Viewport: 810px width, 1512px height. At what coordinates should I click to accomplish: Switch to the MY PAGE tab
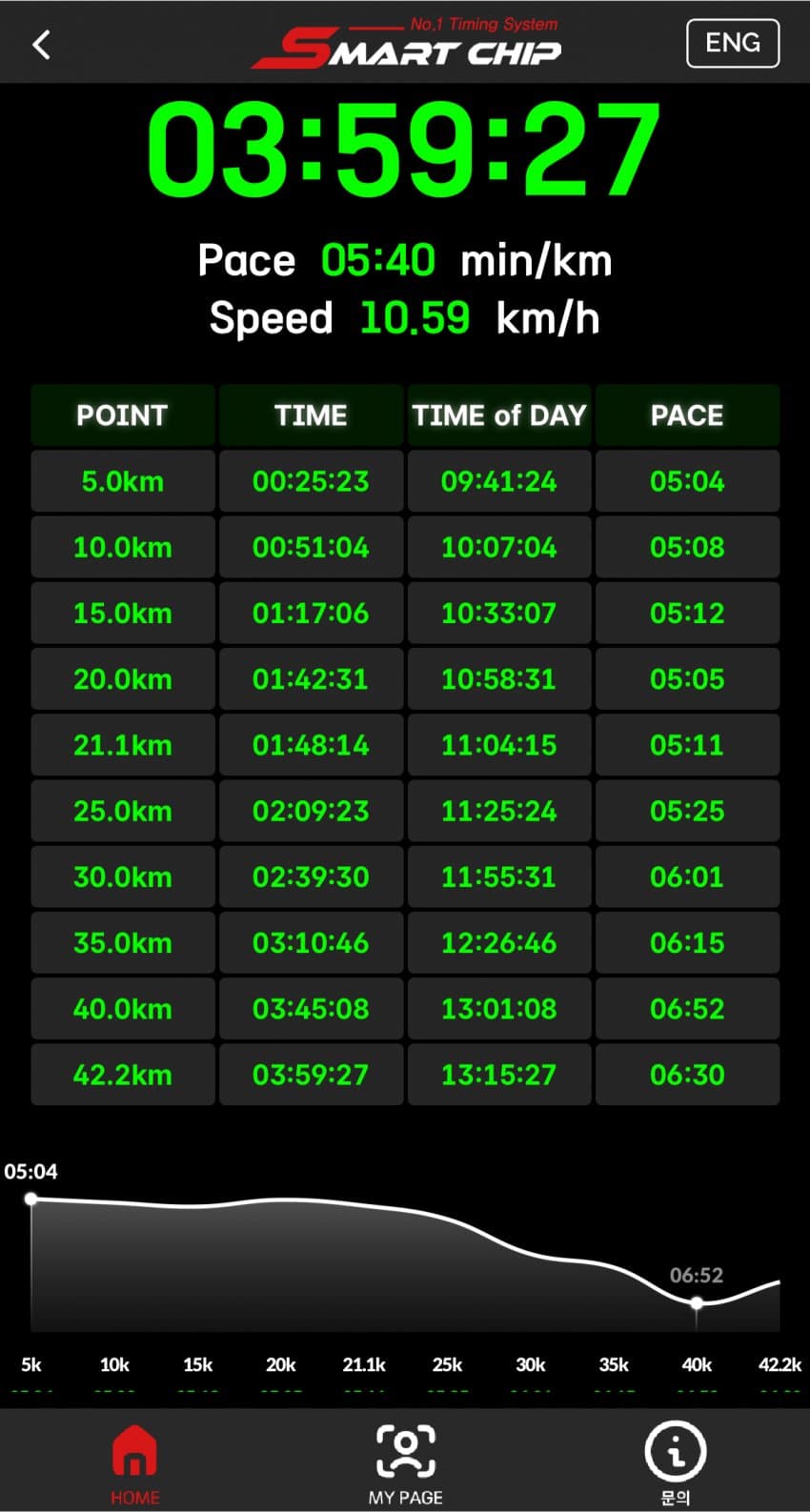click(405, 1462)
